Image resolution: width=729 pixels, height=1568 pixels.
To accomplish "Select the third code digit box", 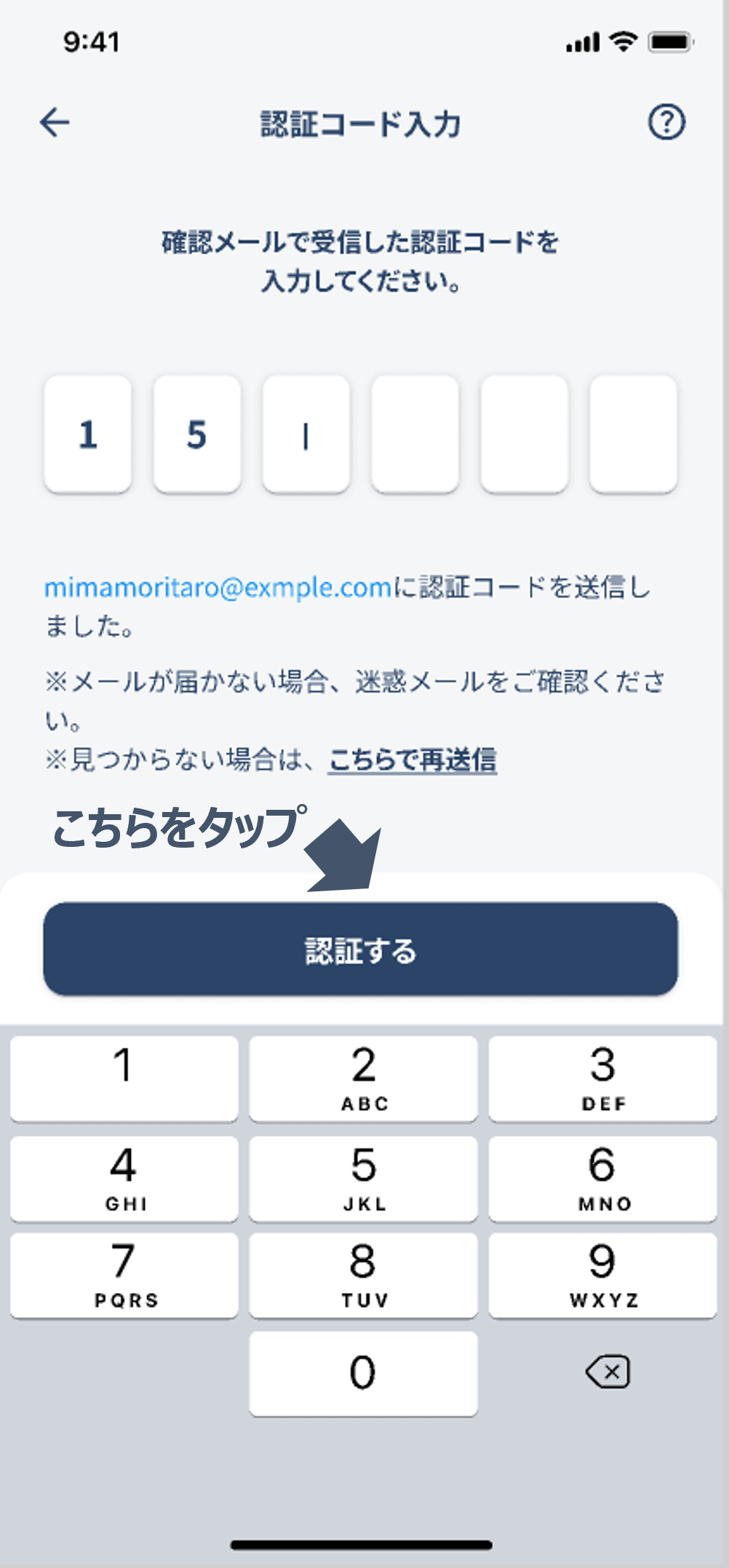I will pyautogui.click(x=306, y=434).
